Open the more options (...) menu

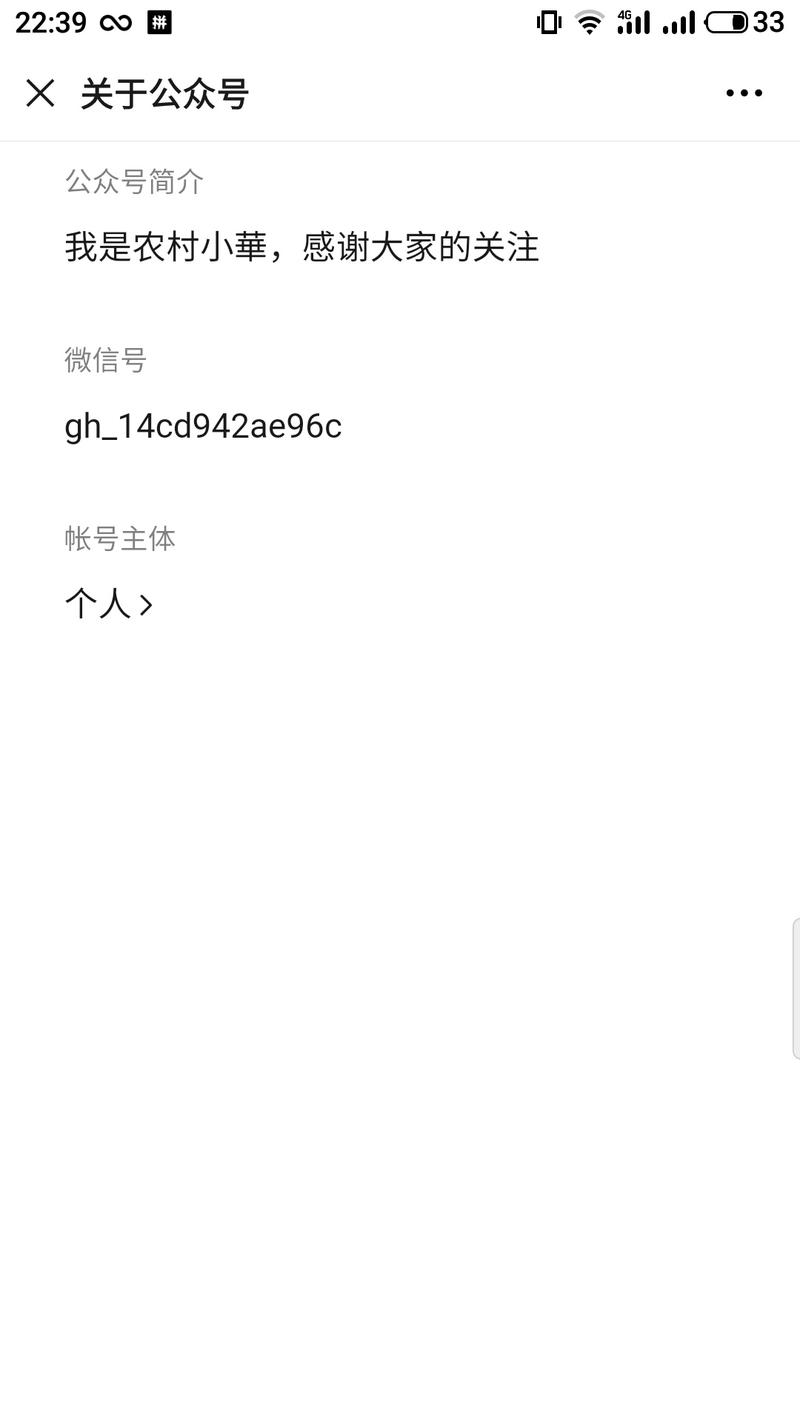[x=743, y=93]
